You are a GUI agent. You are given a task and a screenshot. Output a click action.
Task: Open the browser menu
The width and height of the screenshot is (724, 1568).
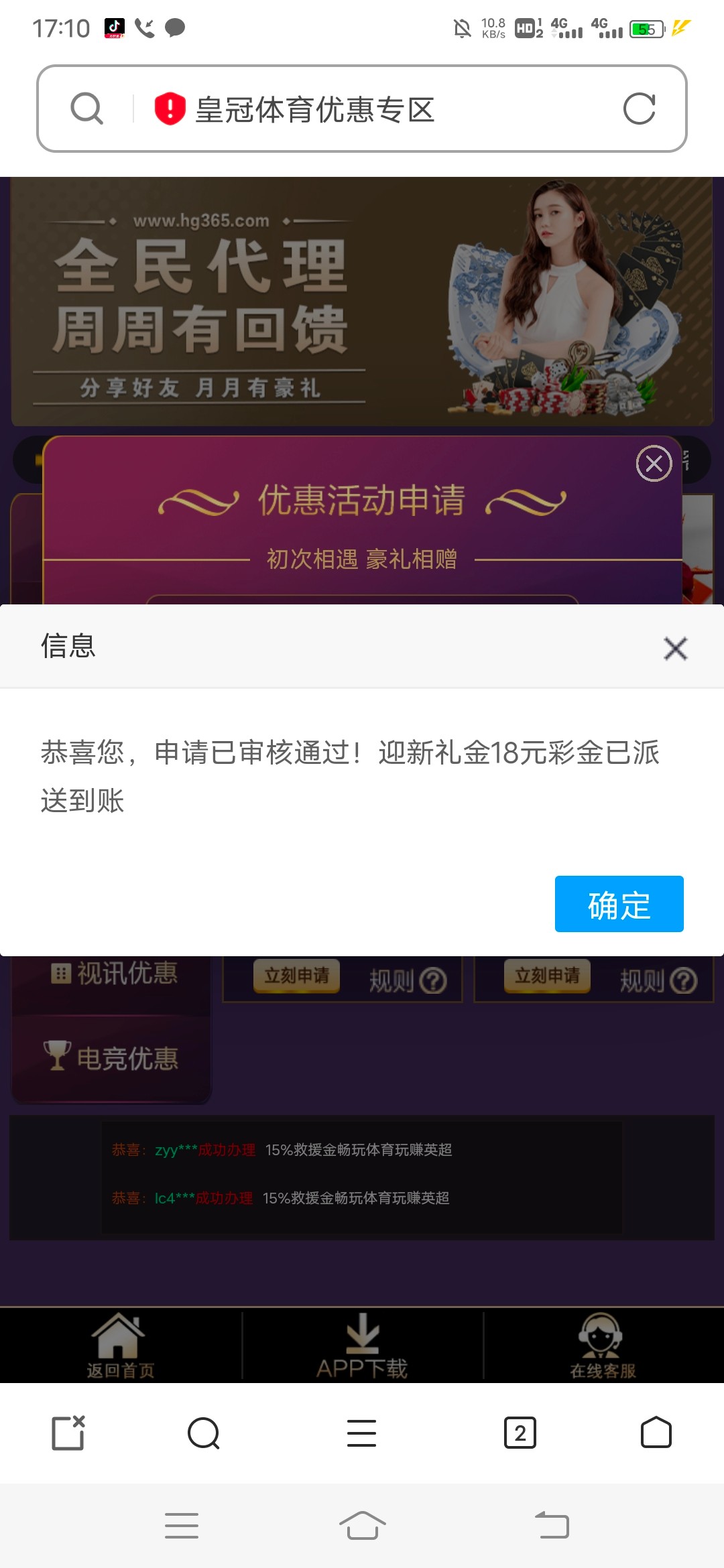[361, 1433]
